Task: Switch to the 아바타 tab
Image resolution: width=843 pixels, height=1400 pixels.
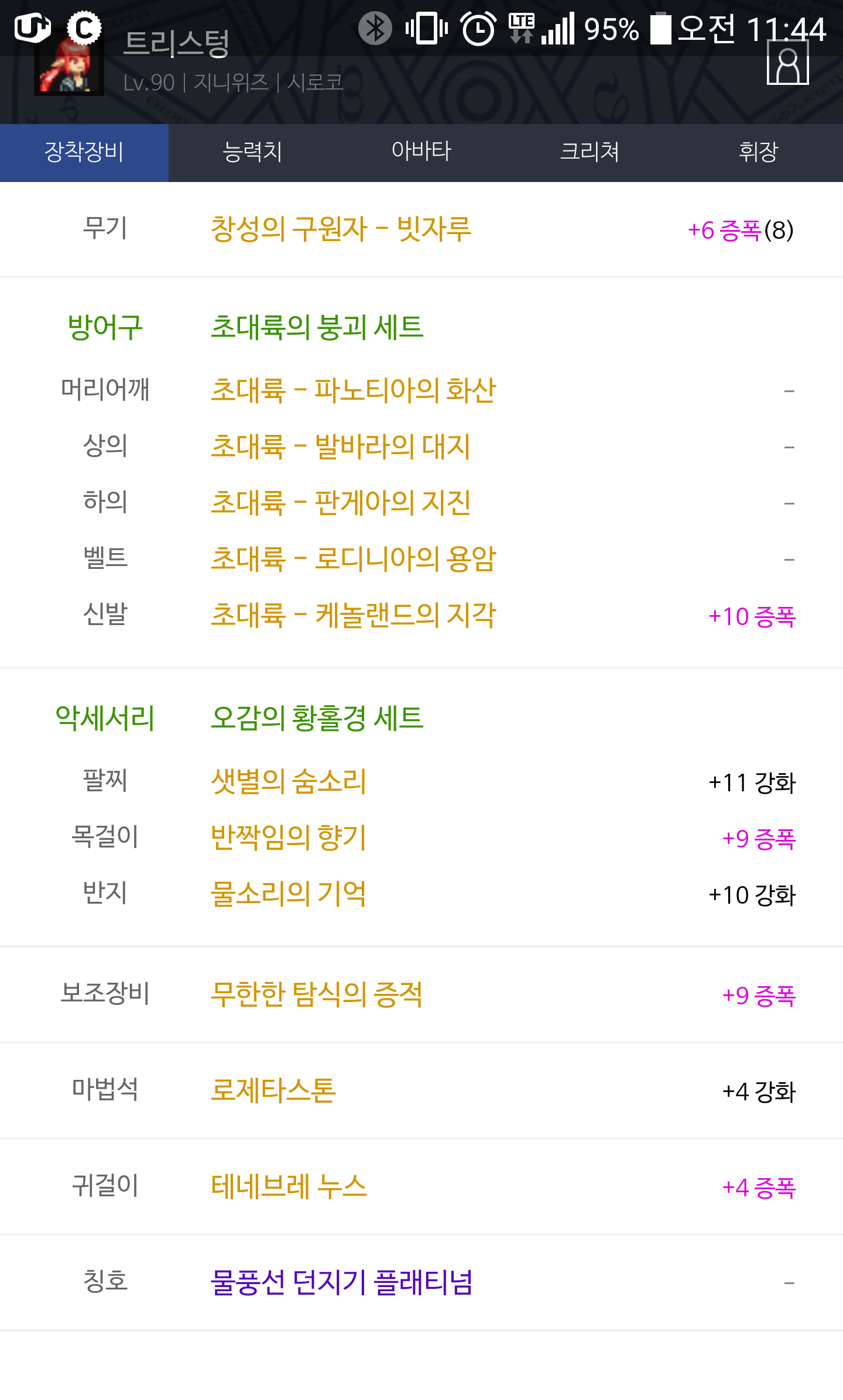Action: pyautogui.click(x=421, y=152)
